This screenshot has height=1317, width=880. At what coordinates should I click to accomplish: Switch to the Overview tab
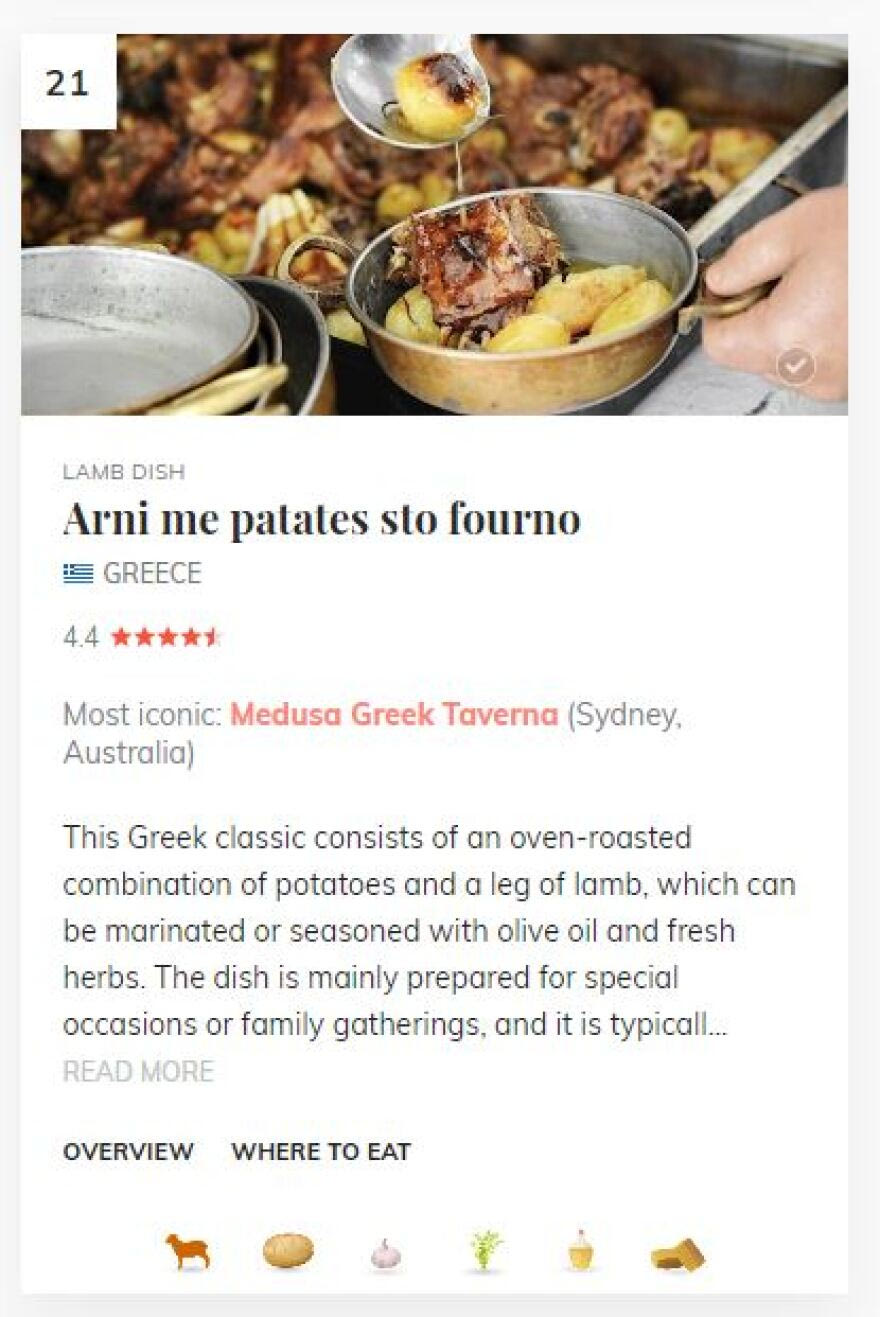(x=128, y=1151)
